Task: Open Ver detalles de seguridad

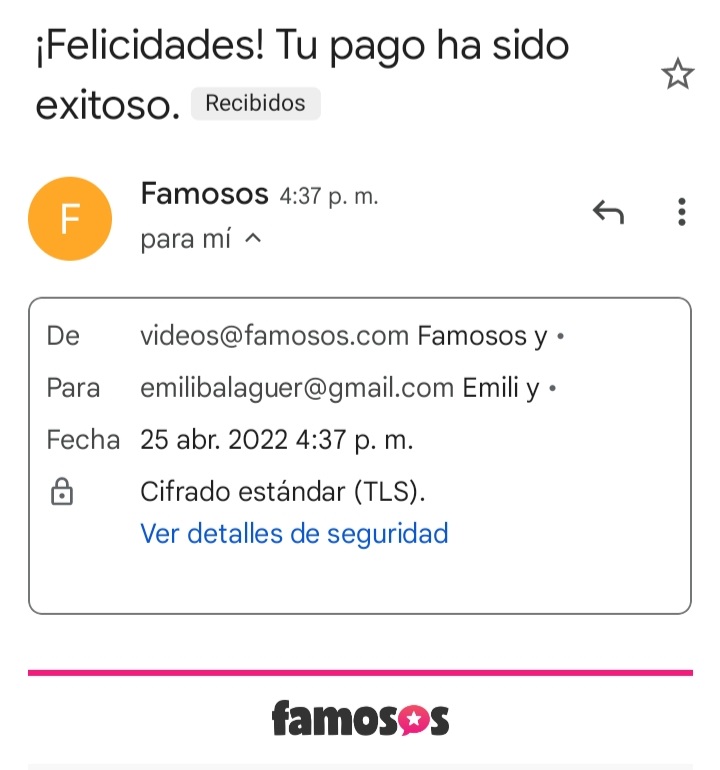Action: pos(294,533)
